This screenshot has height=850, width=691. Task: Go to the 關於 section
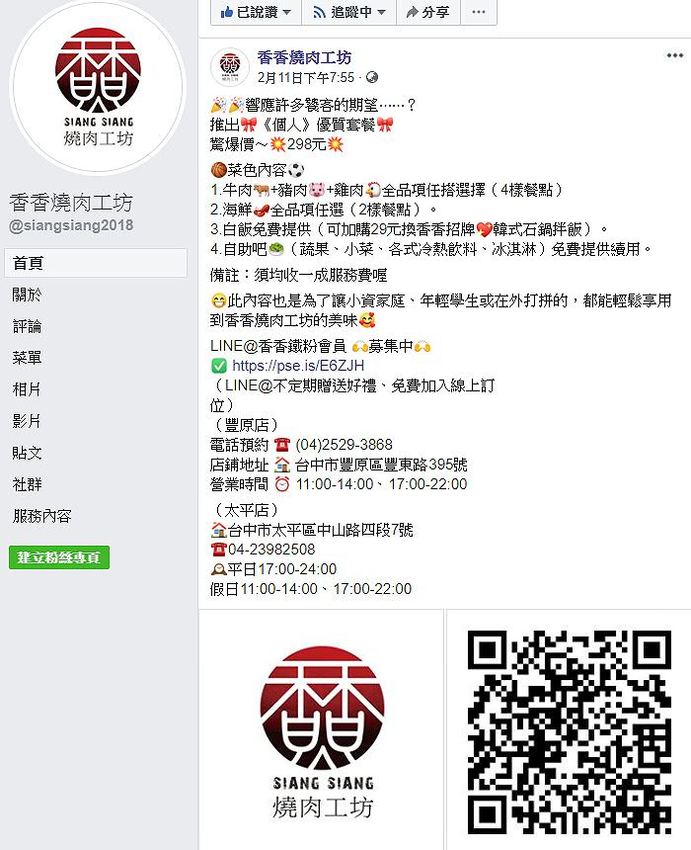point(28,295)
